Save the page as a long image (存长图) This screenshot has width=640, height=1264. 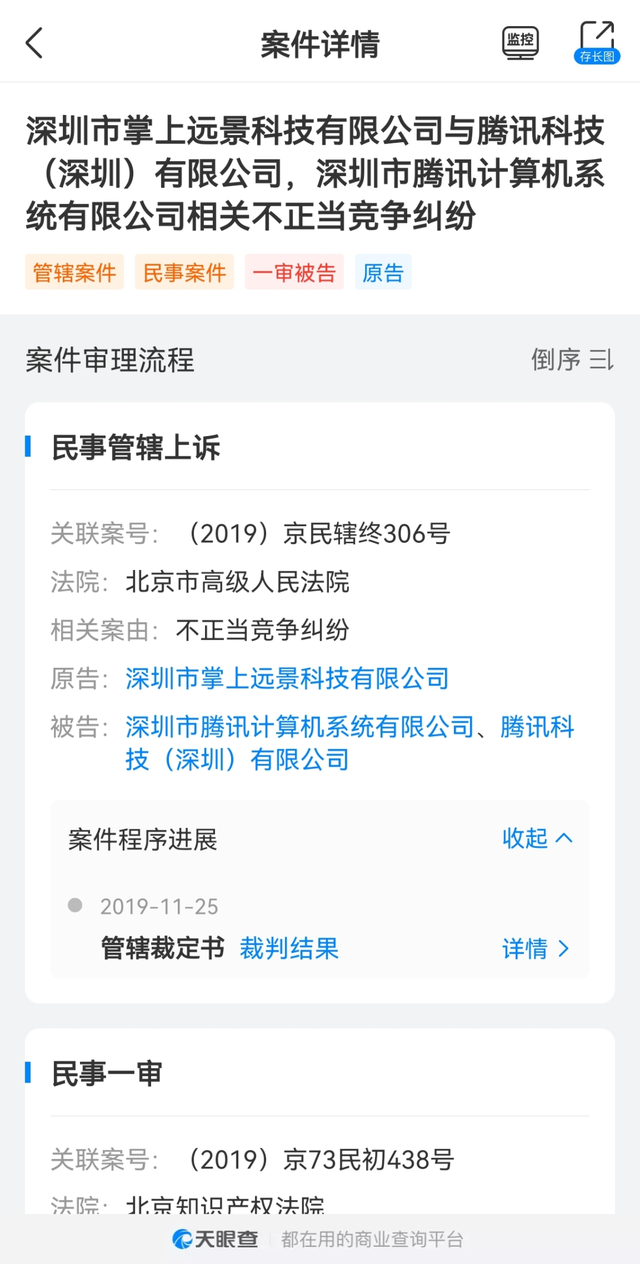(x=597, y=43)
